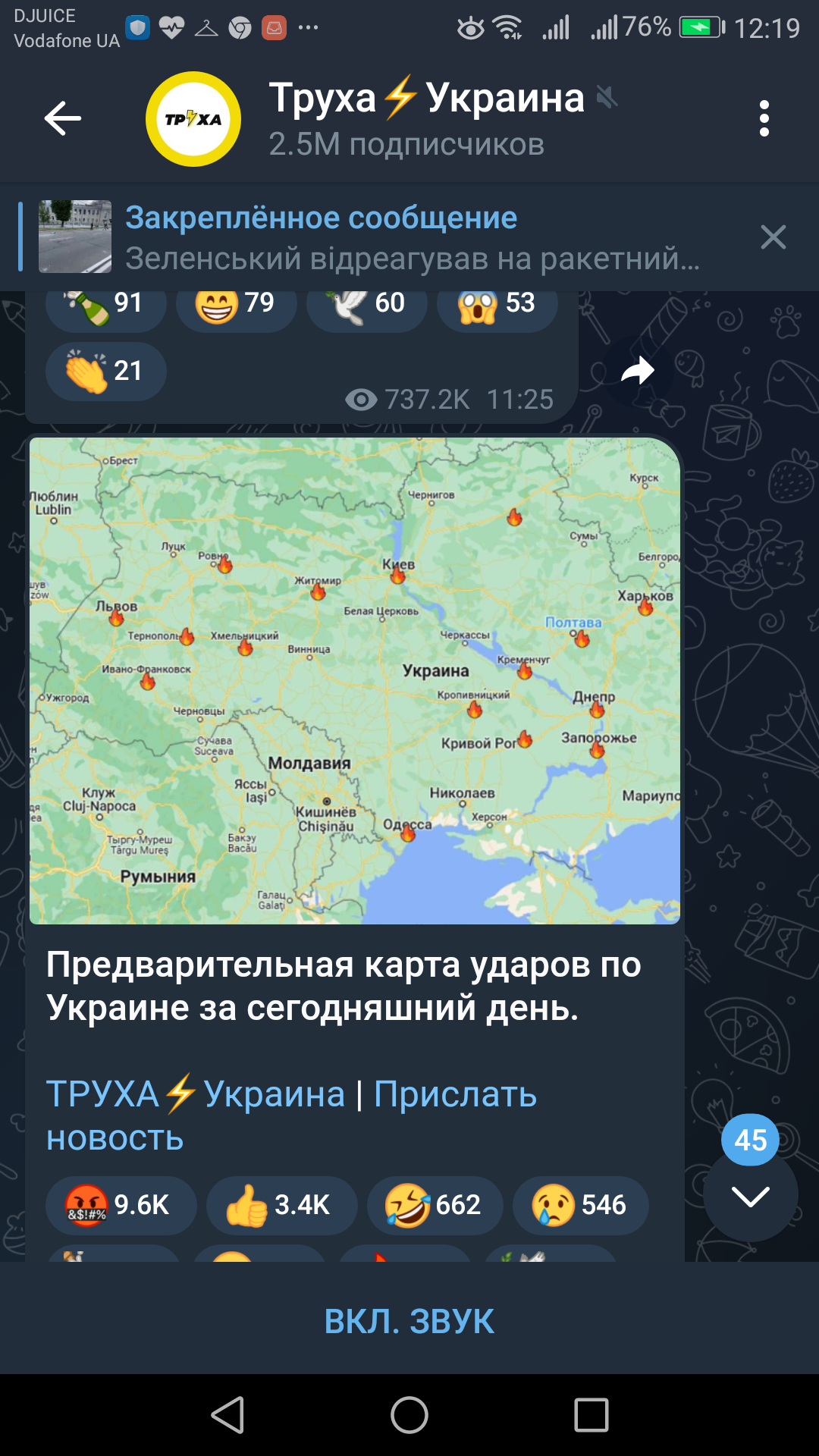819x1456 pixels.
Task: Tap the dove reaction with 60
Action: click(x=367, y=305)
